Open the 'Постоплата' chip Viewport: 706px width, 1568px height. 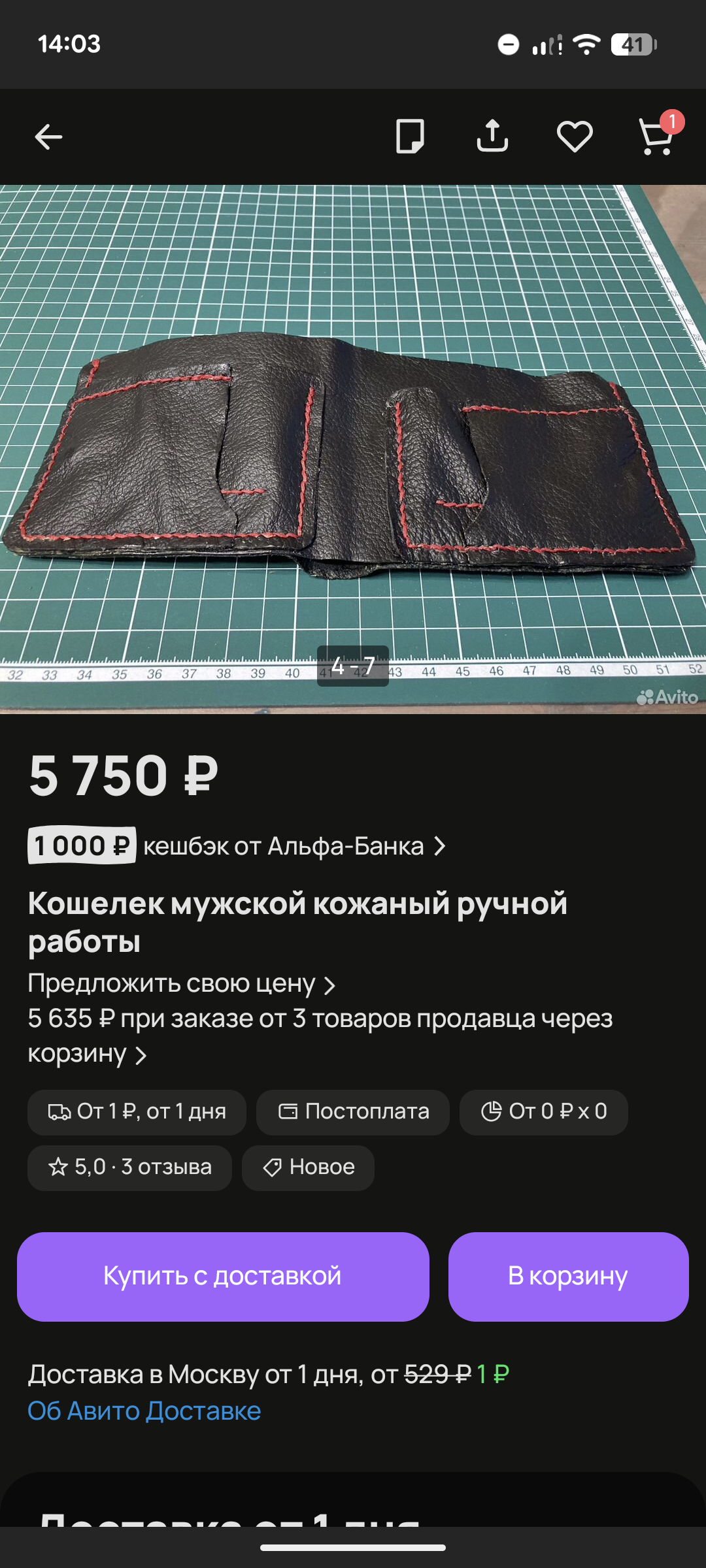353,1111
